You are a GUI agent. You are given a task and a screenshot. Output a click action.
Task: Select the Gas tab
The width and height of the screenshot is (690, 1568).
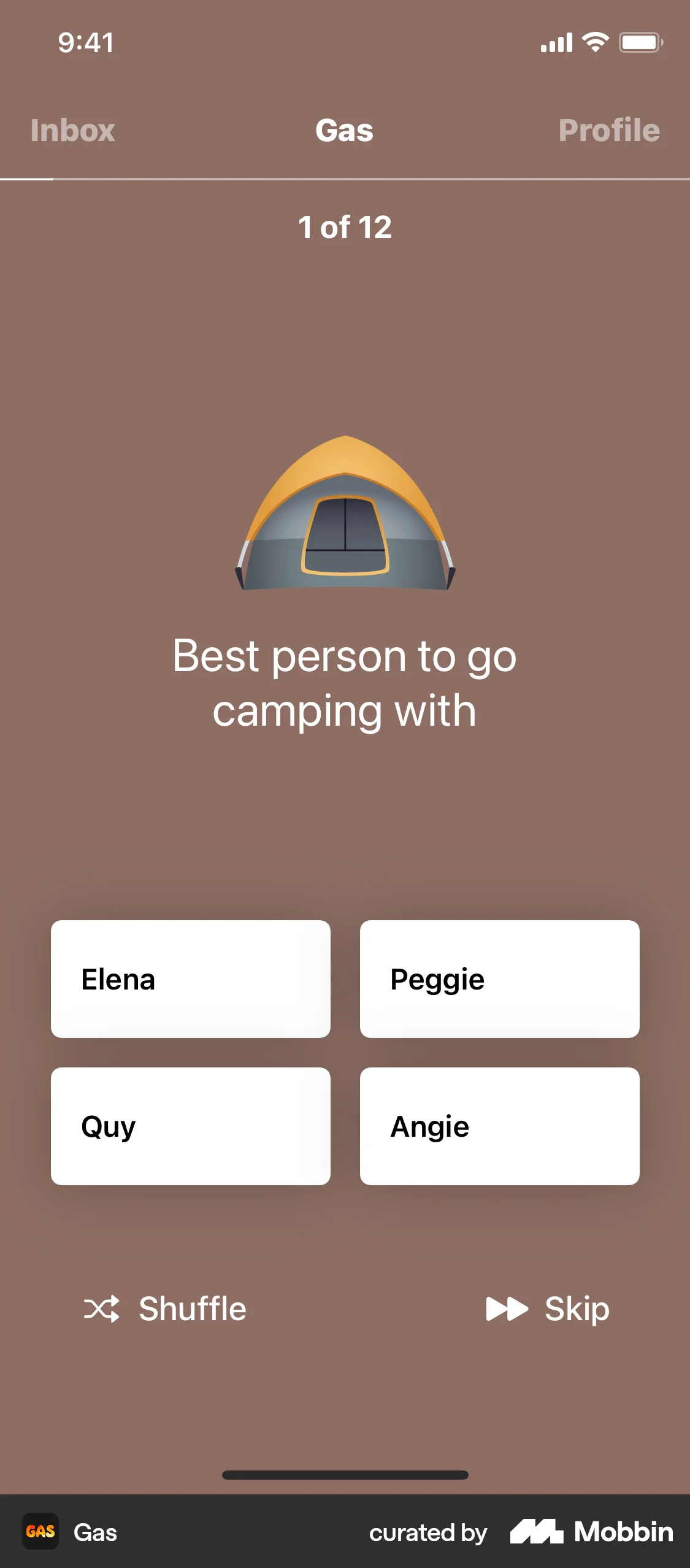pos(344,131)
